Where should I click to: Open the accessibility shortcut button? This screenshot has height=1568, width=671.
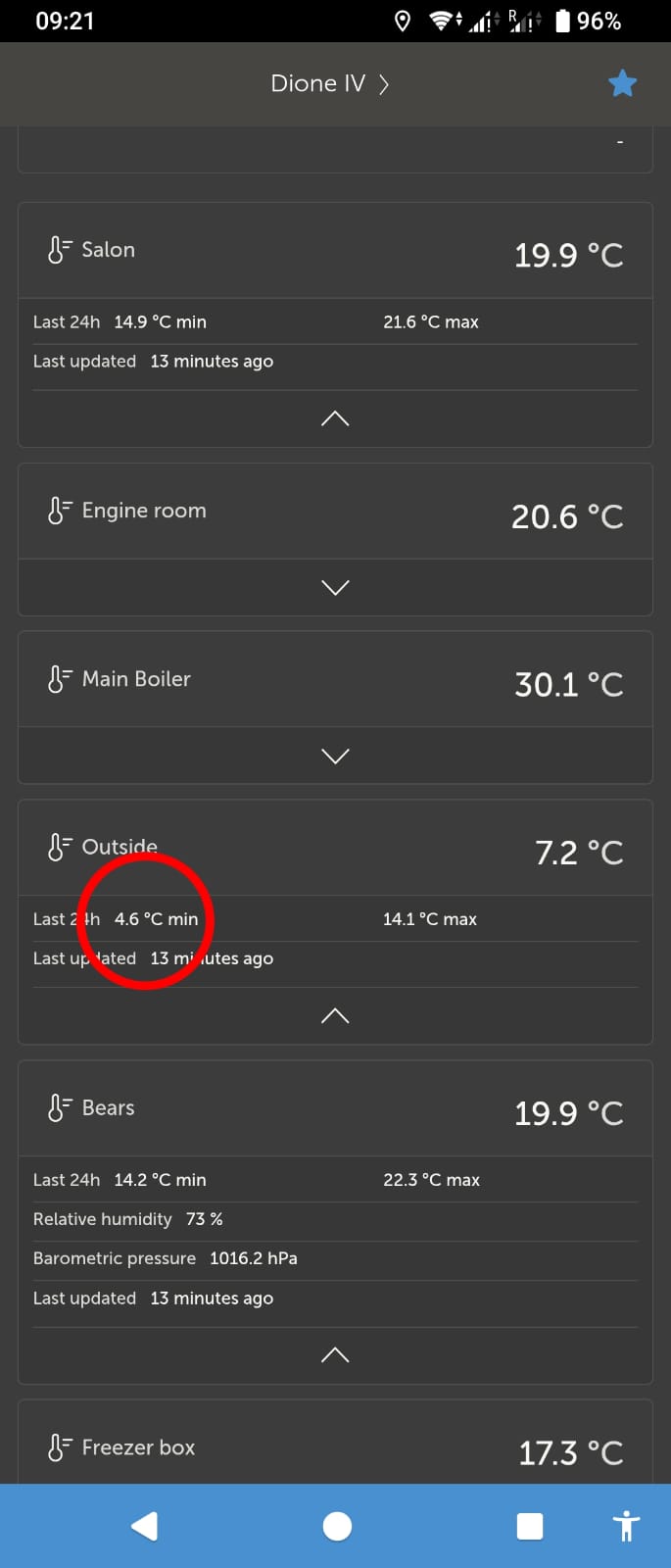(x=626, y=1526)
